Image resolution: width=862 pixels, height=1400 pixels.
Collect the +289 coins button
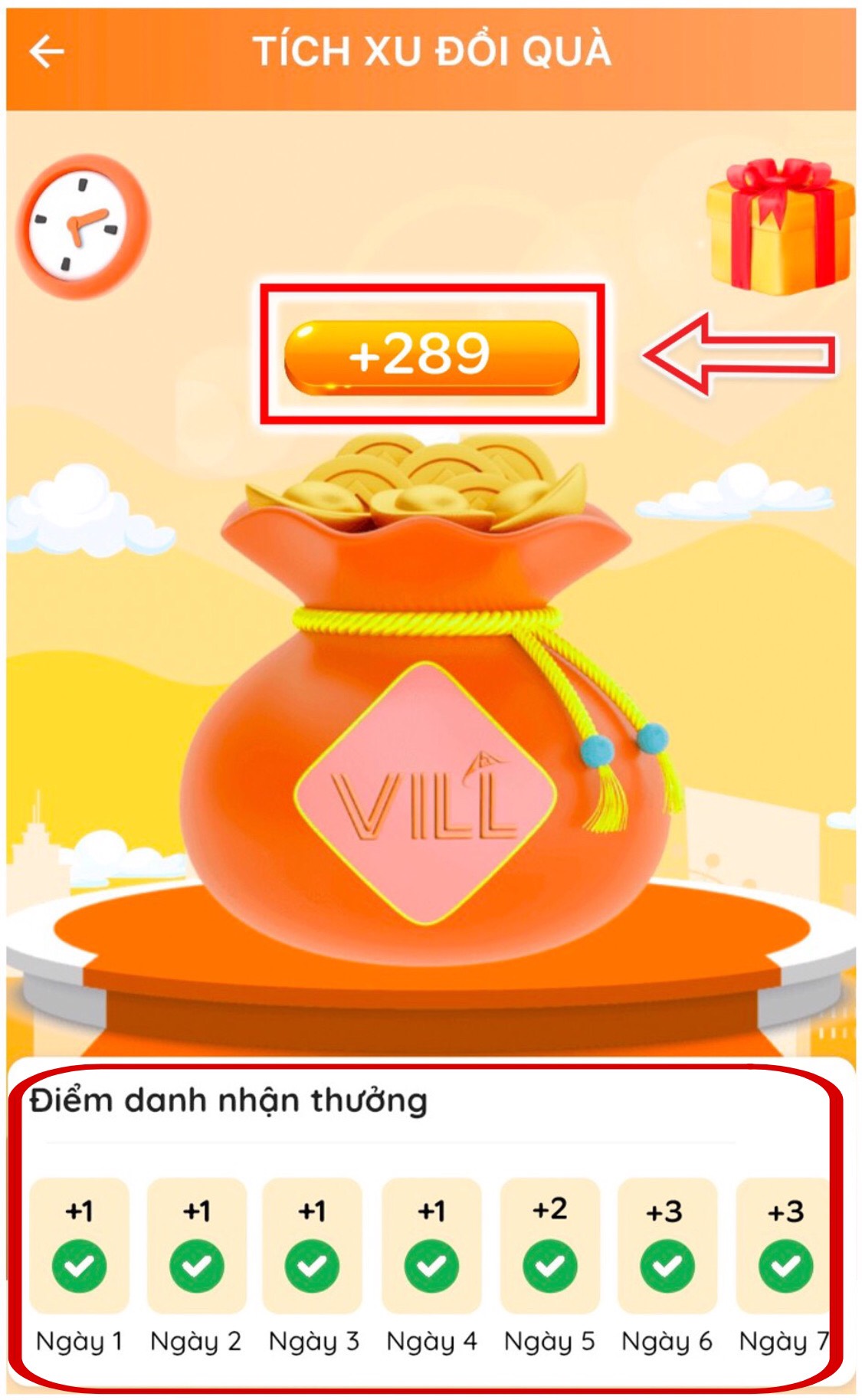[x=431, y=356]
